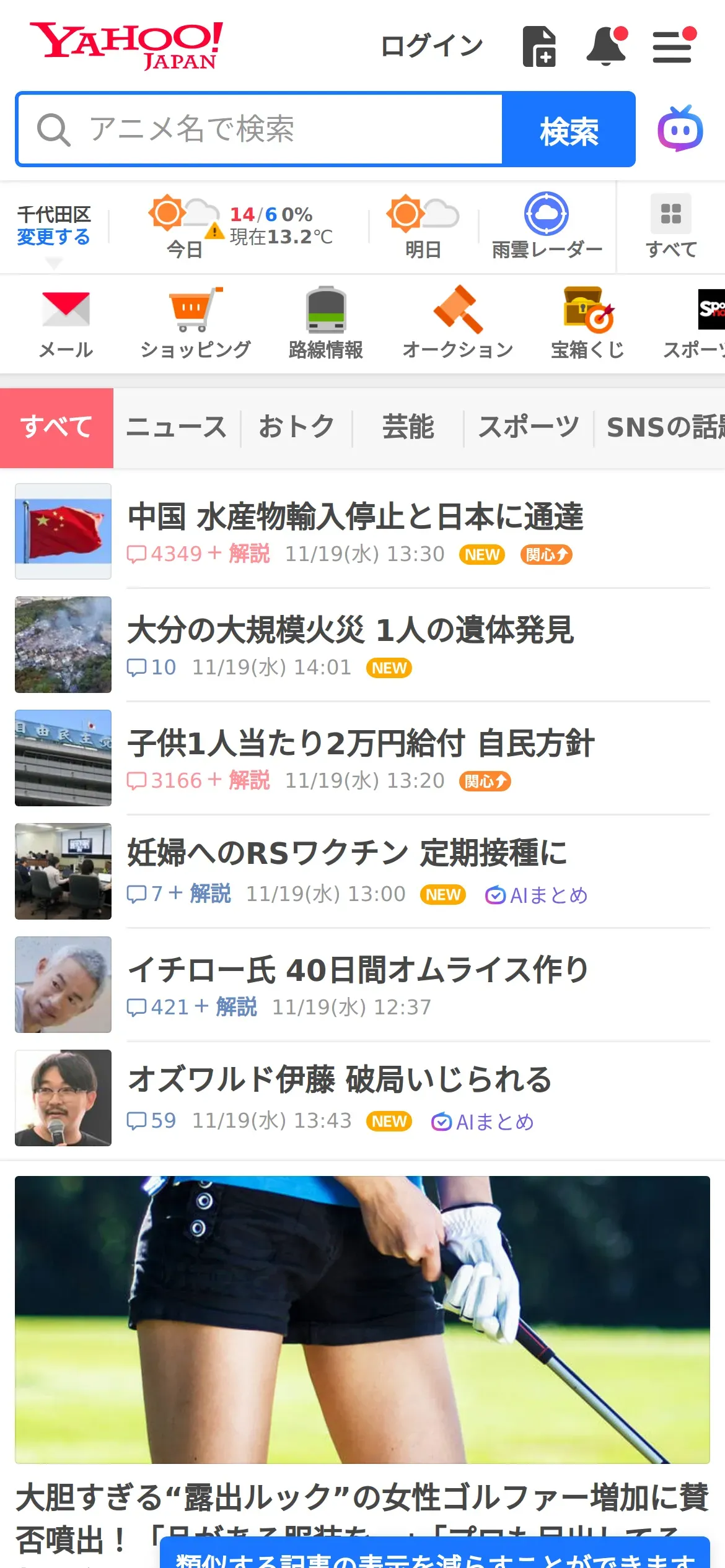
Task: Open article 中国 水産物輸入停止と日本に通達
Action: pyautogui.click(x=356, y=517)
